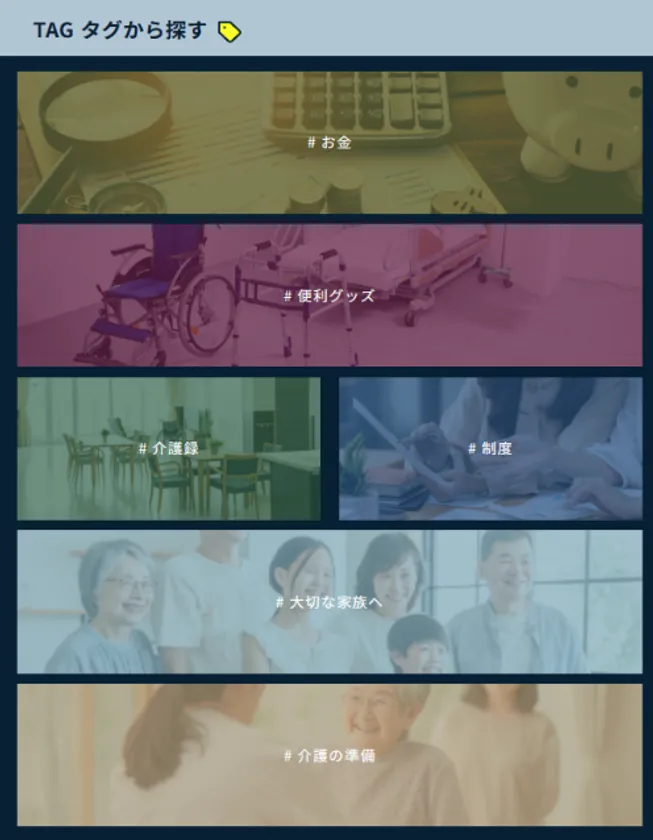This screenshot has width=653, height=840.
Task: Open the #お金 tag tile
Action: pos(329,142)
